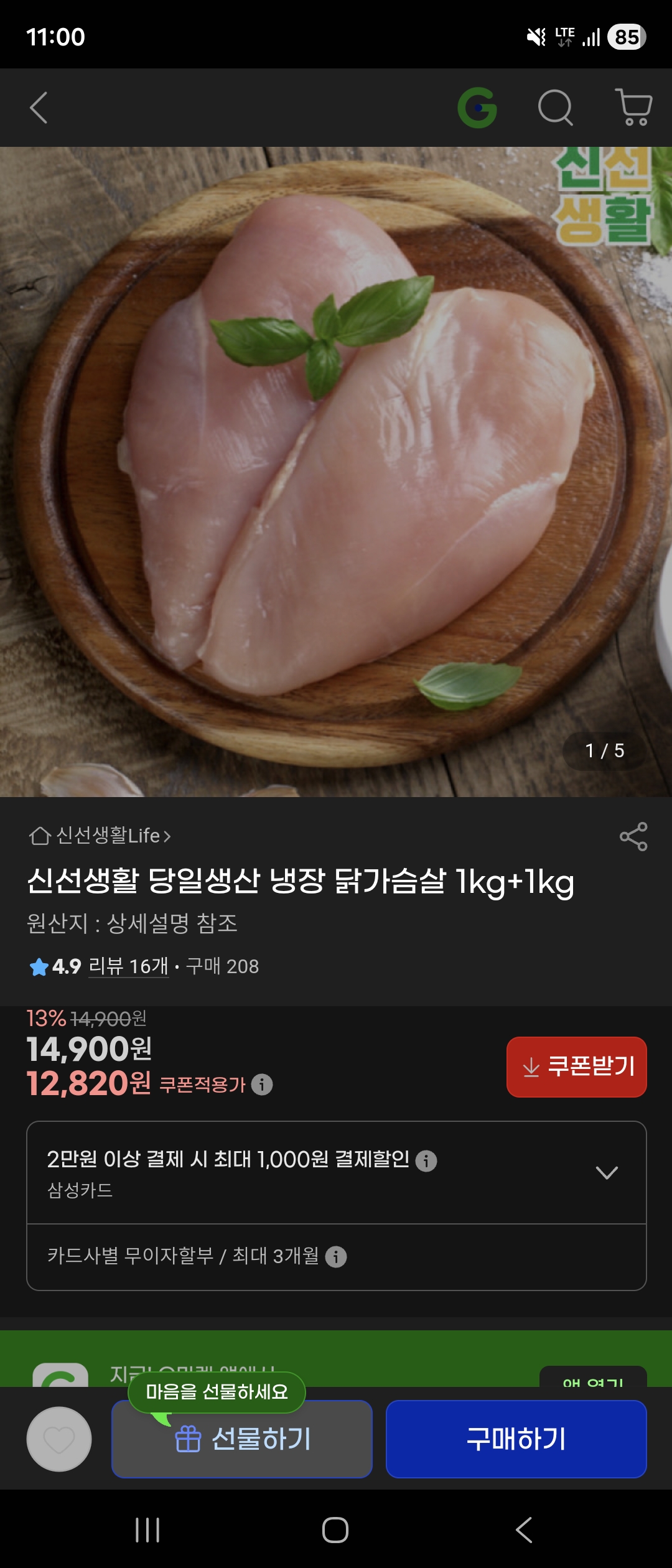Screen dimensions: 672x1568
Task: Tap 구매하기 to buy now
Action: (x=516, y=1439)
